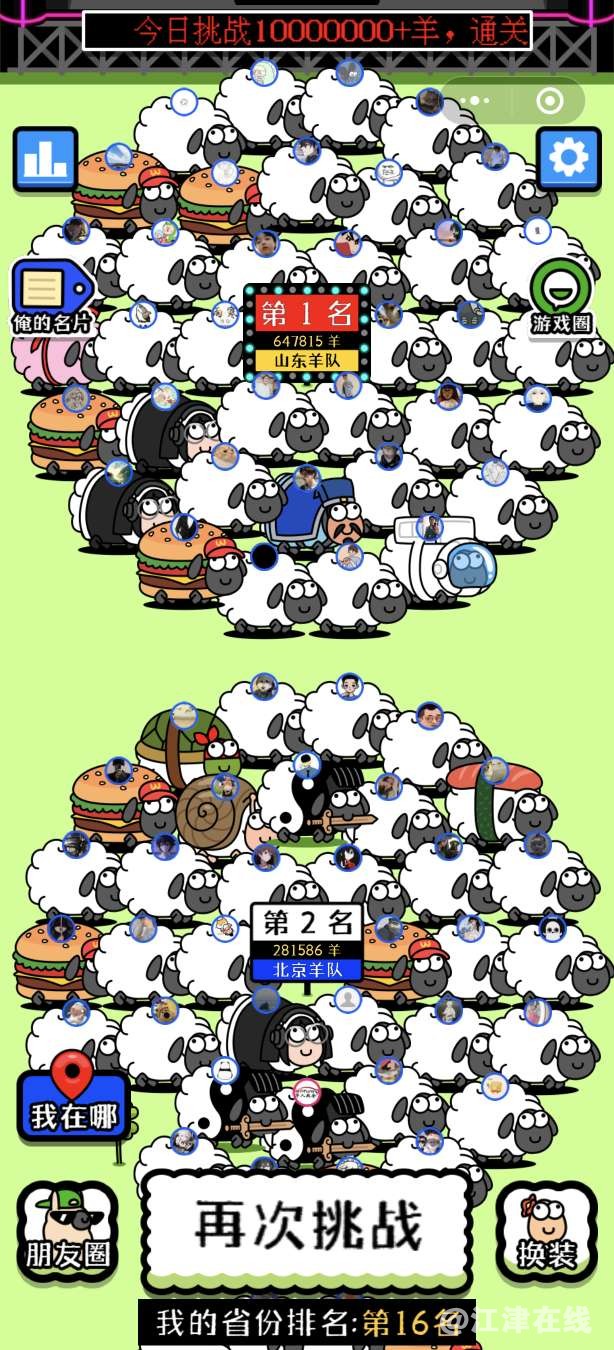Open 换装 outfit change
The width and height of the screenshot is (614, 1350).
coord(548,1234)
